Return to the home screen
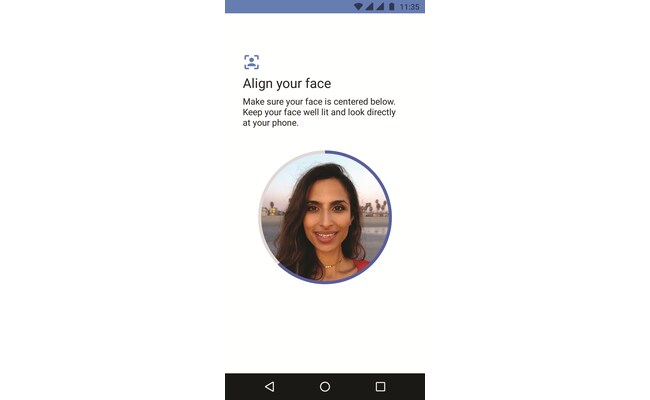650x400 pixels. (x=325, y=386)
